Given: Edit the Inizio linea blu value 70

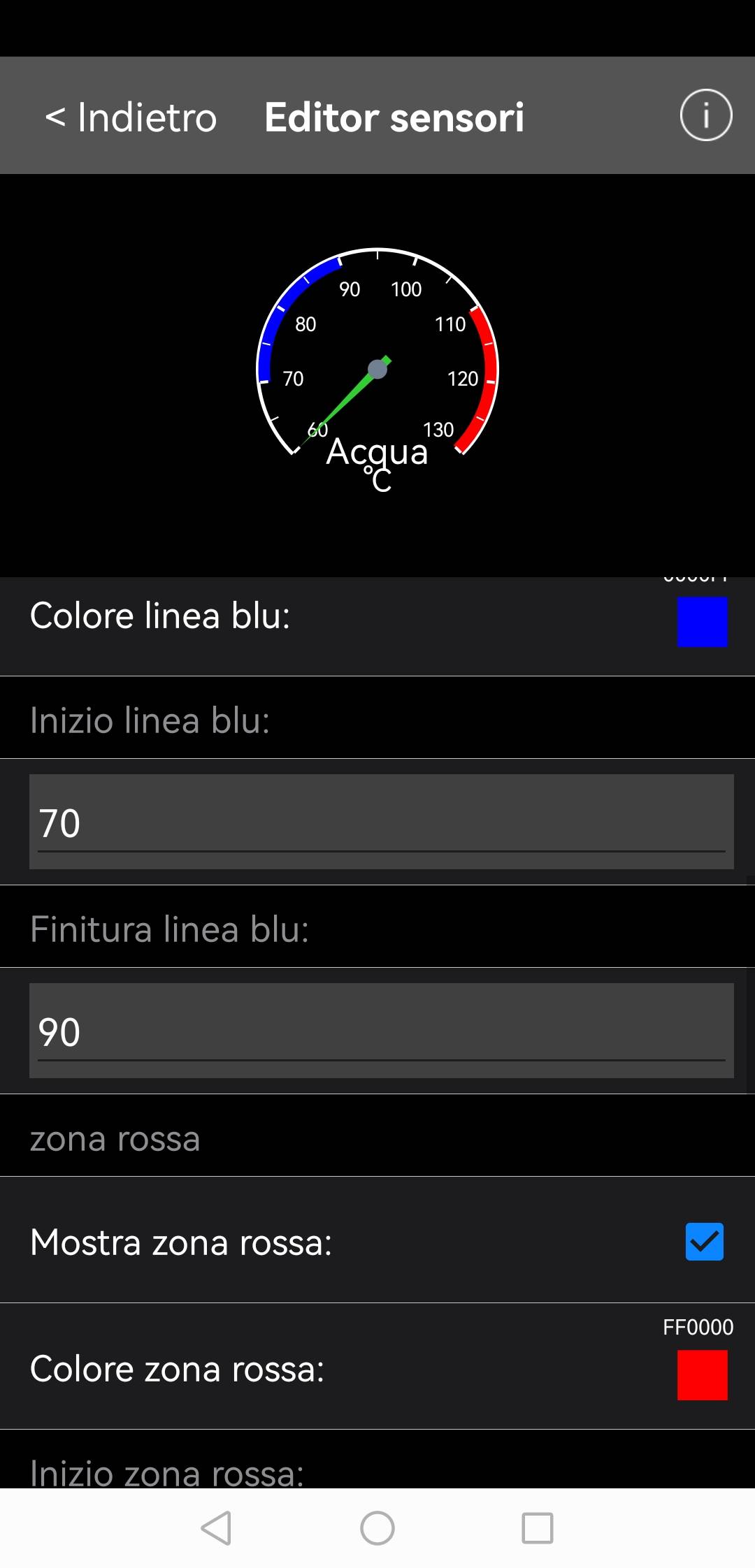Looking at the screenshot, I should (x=381, y=822).
